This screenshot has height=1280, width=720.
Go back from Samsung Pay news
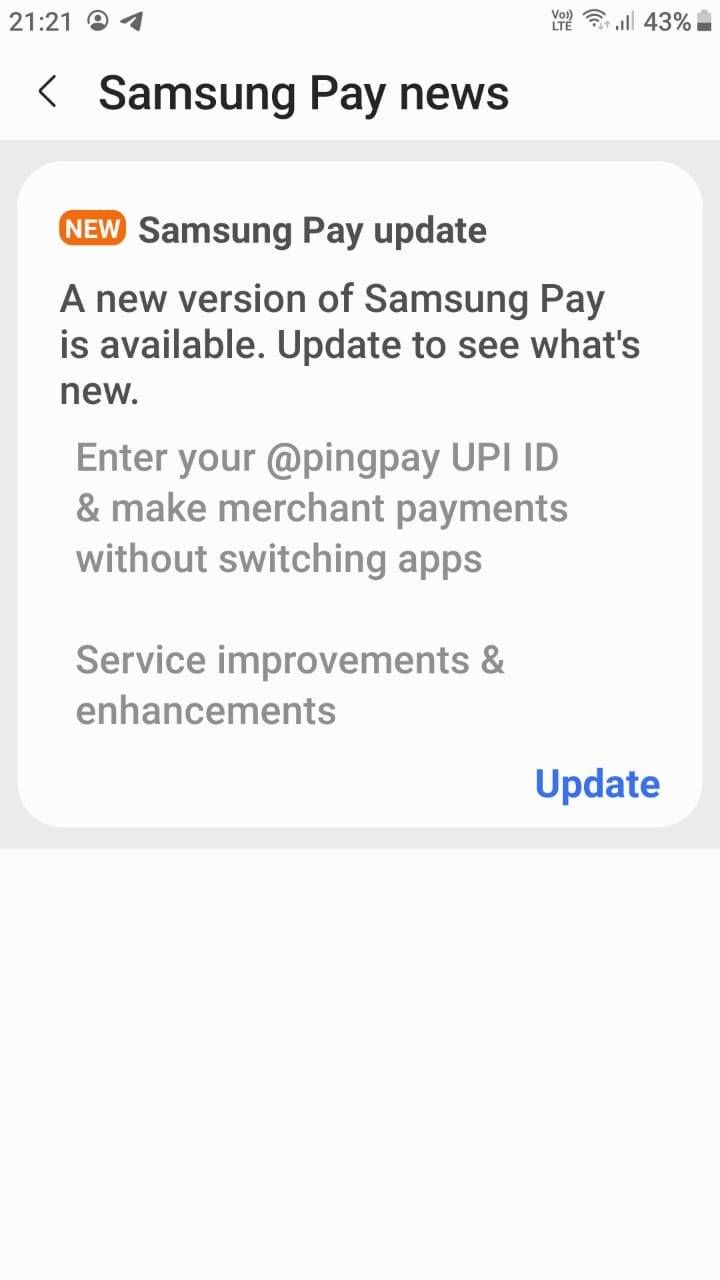click(47, 92)
